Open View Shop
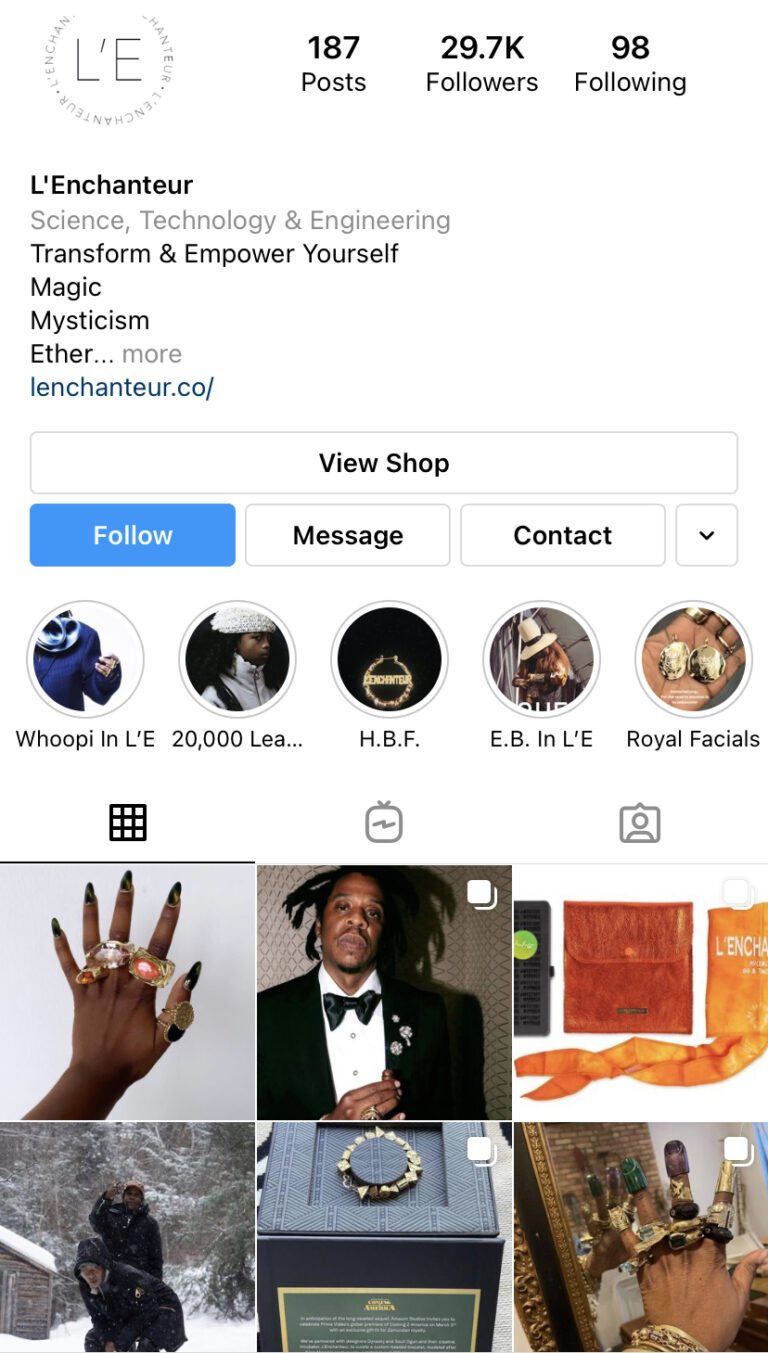The height and width of the screenshot is (1353, 768). tap(383, 463)
